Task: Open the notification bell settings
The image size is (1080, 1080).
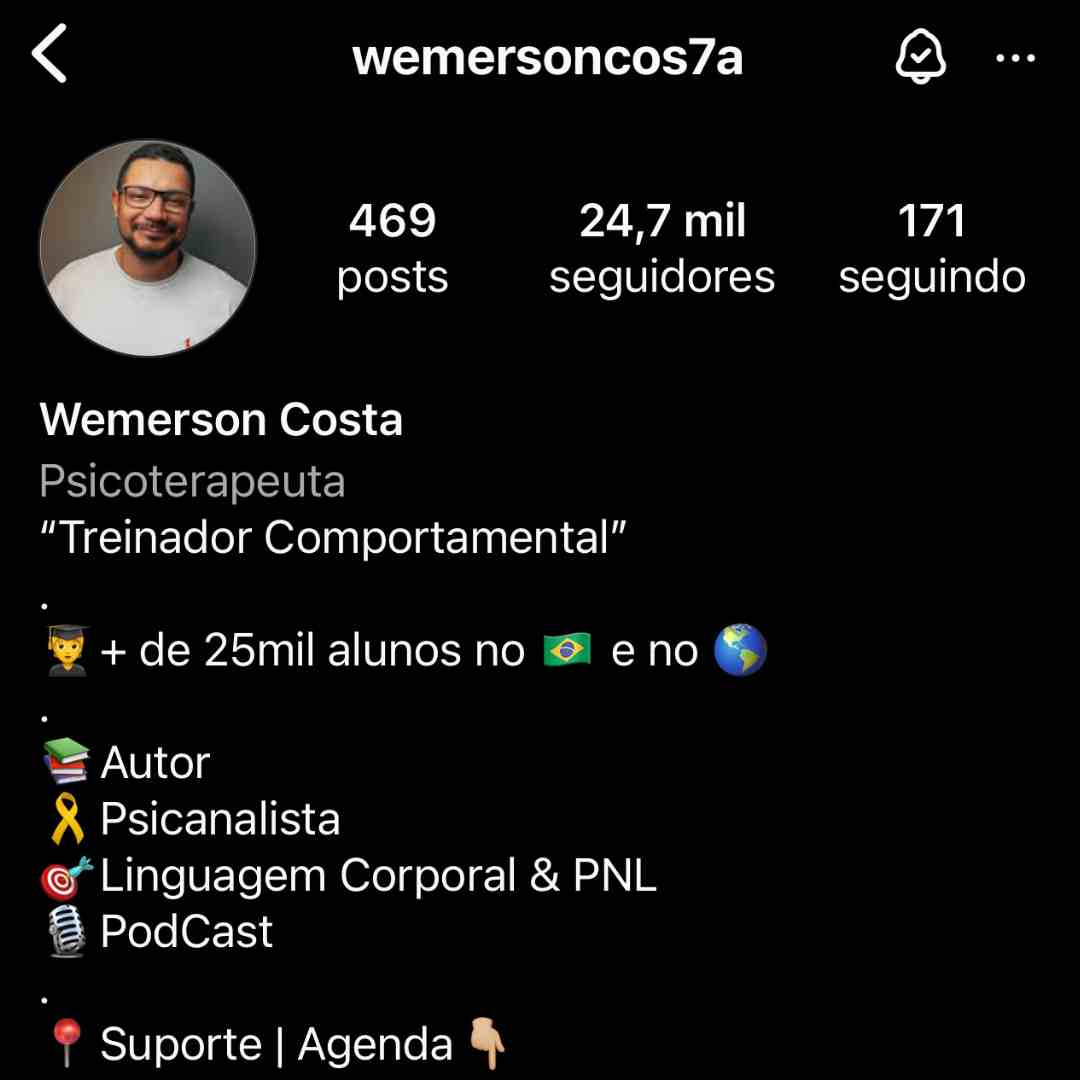Action: 919,57
